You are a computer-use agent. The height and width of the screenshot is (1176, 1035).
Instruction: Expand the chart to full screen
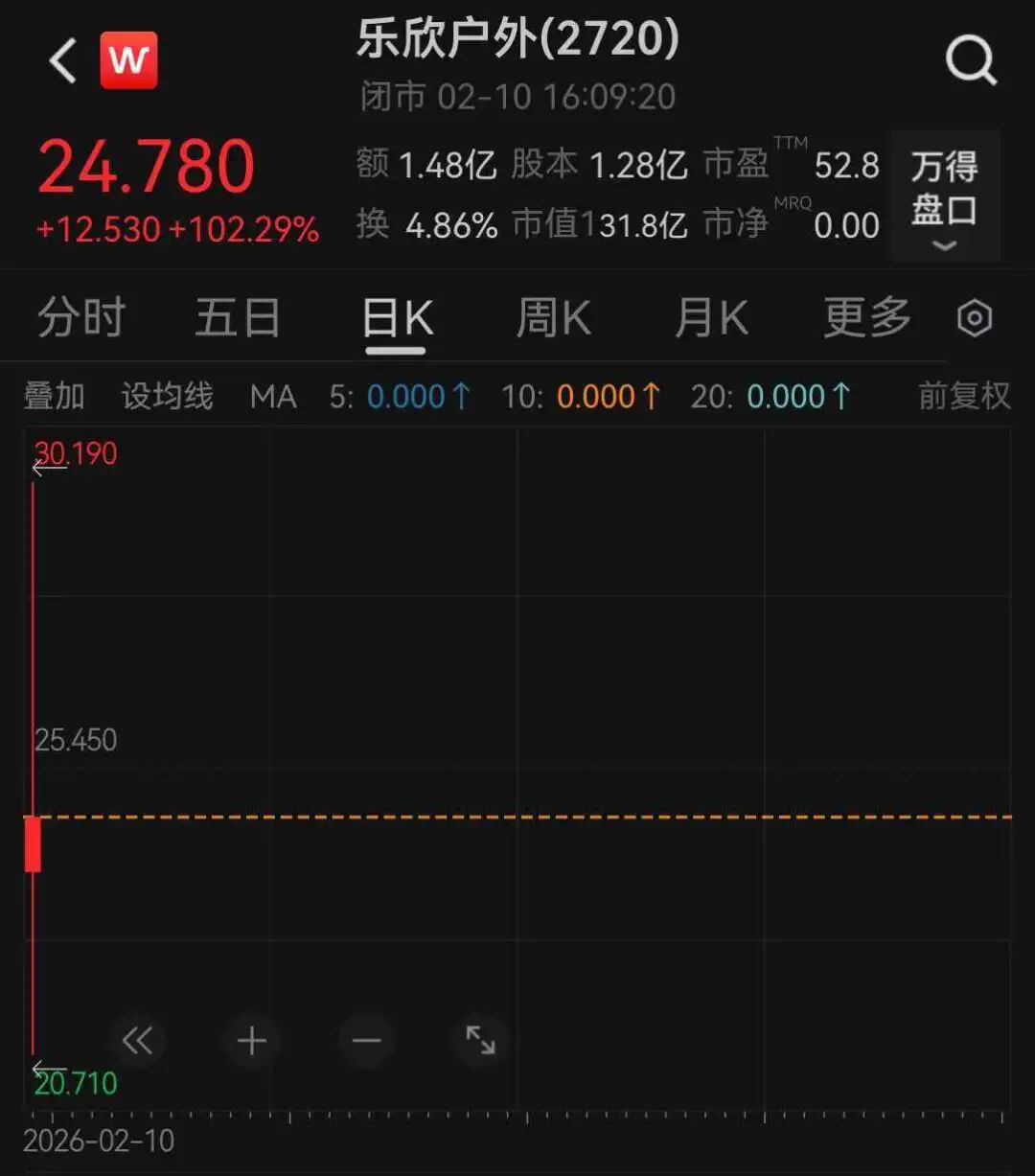(x=480, y=1040)
